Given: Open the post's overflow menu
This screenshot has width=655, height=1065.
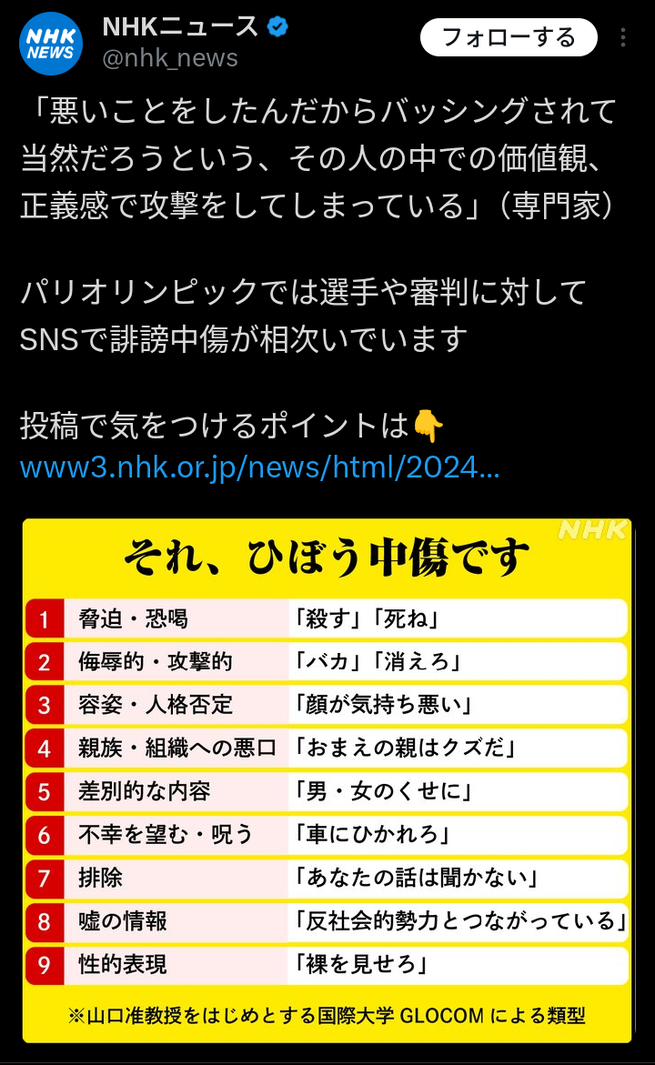Looking at the screenshot, I should pos(623,38).
